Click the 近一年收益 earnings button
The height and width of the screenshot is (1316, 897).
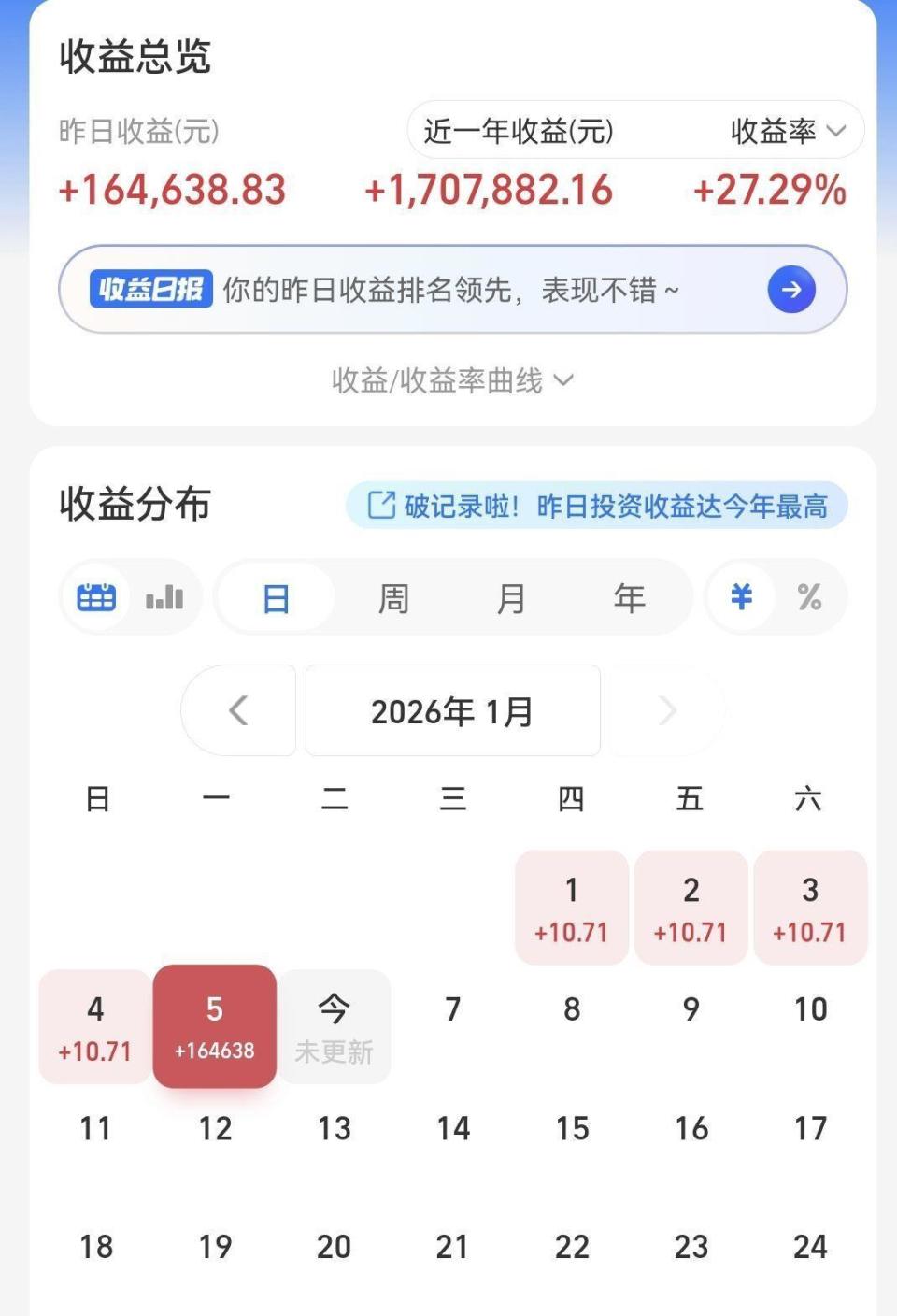coord(519,131)
